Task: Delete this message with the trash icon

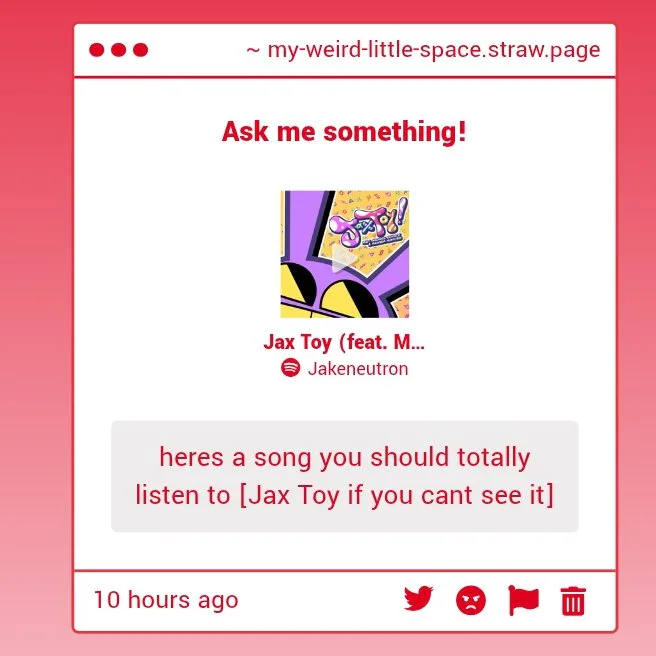Action: point(573,601)
